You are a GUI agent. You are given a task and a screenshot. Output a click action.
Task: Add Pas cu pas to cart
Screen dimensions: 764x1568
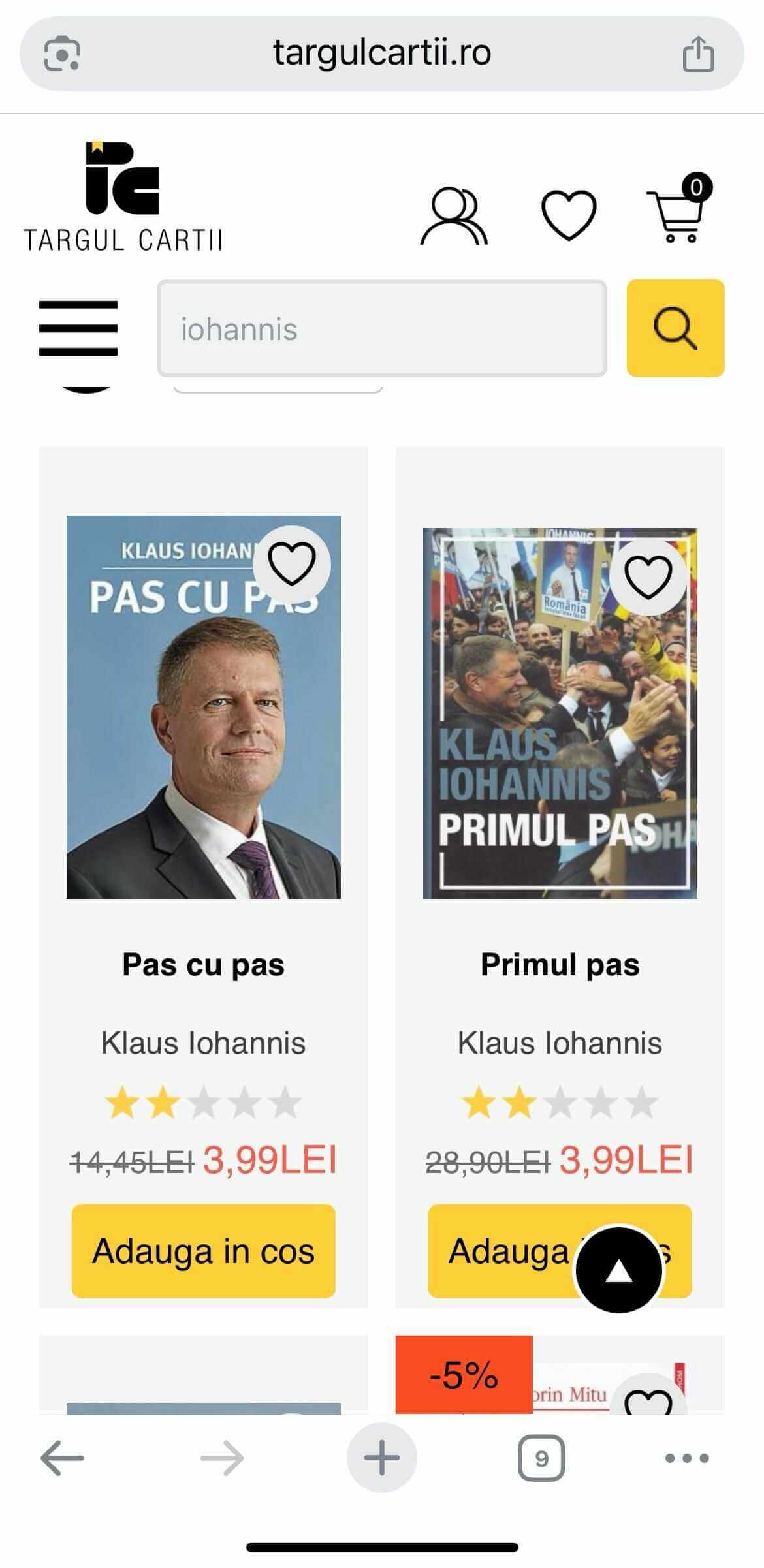point(204,1251)
